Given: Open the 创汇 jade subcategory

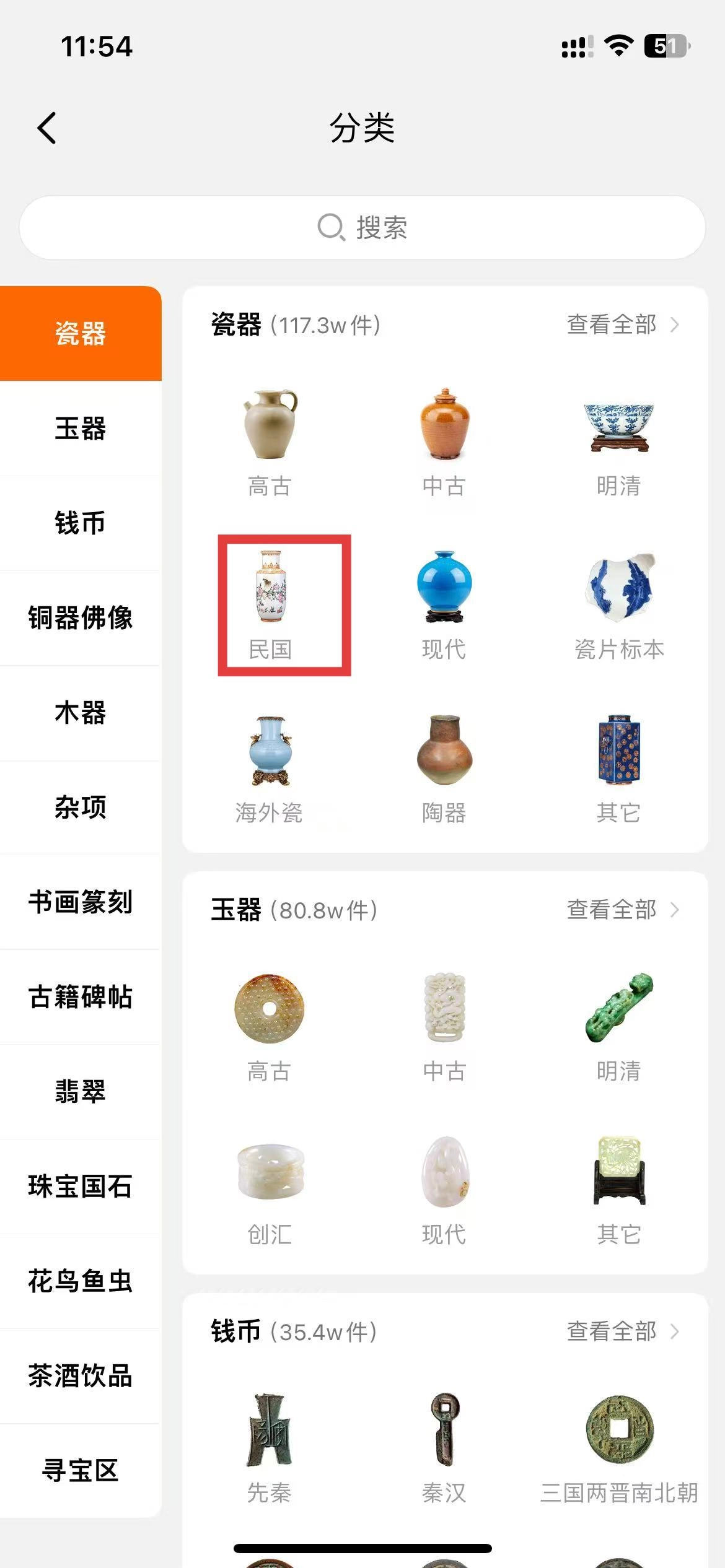Looking at the screenshot, I should 270,1190.
